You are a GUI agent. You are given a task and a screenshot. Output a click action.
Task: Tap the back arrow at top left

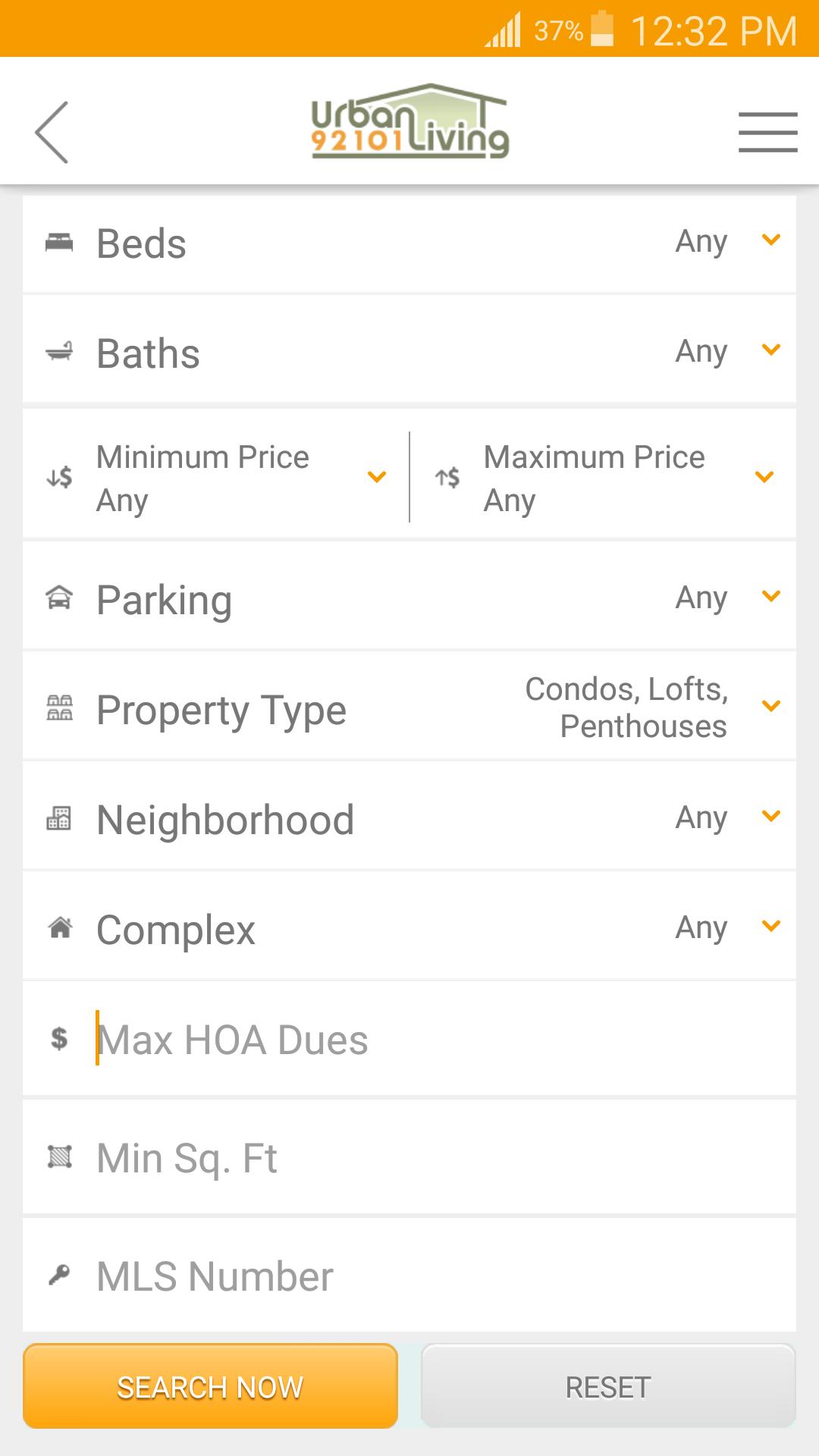click(52, 130)
